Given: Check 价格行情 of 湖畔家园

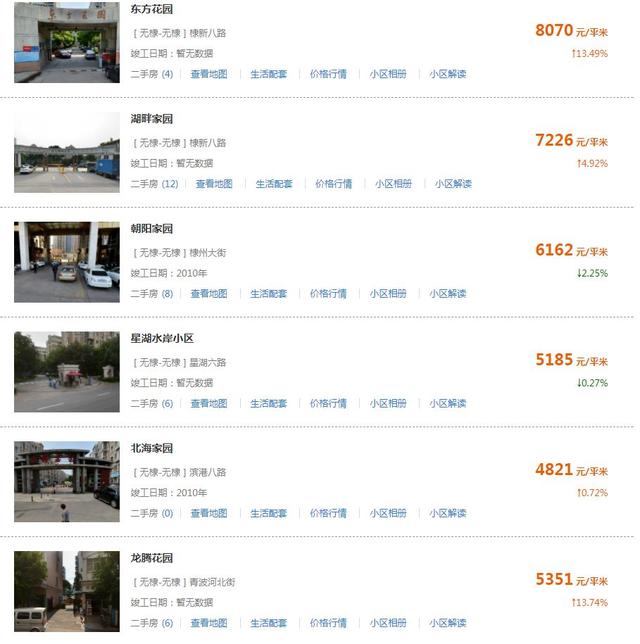Looking at the screenshot, I should tap(333, 184).
